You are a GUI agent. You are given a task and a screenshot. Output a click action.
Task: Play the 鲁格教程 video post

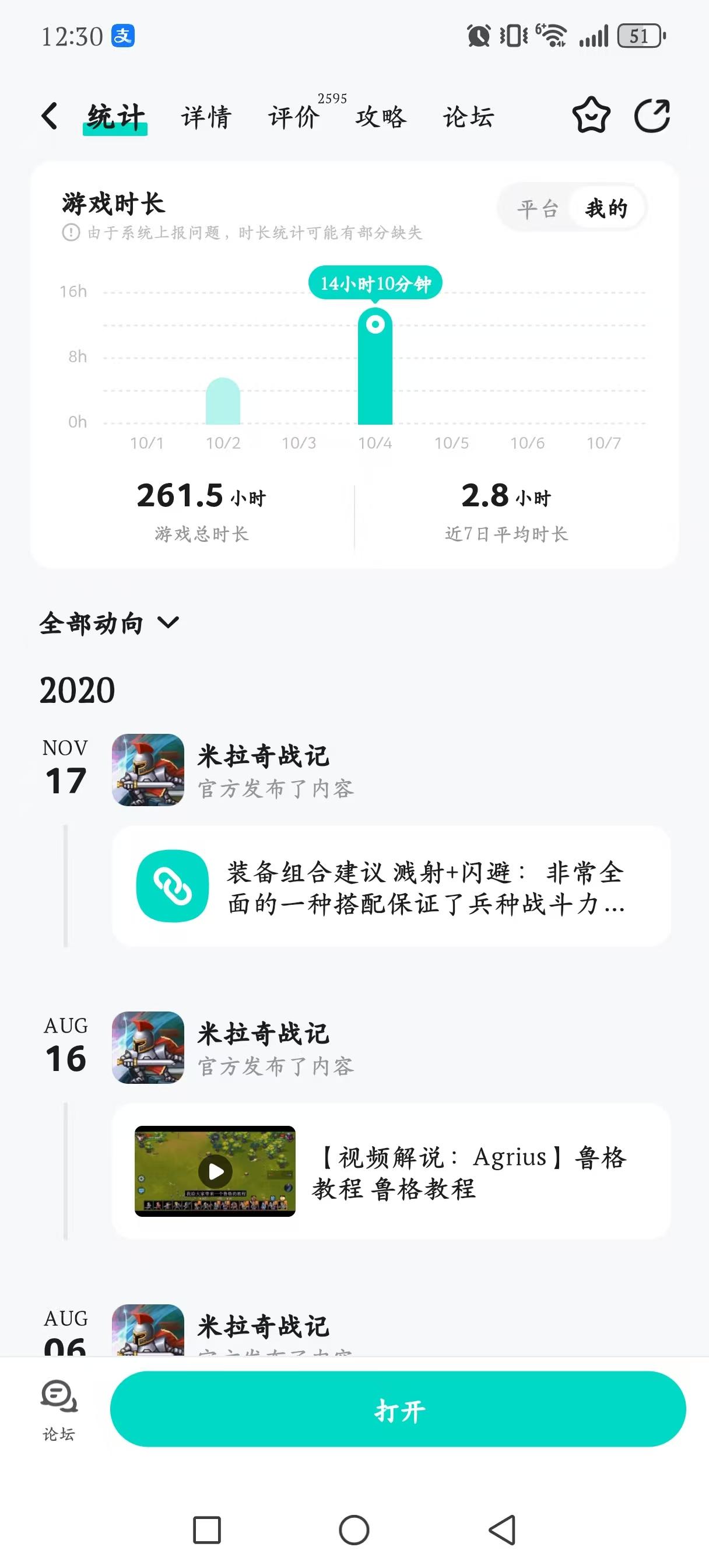tap(215, 1171)
